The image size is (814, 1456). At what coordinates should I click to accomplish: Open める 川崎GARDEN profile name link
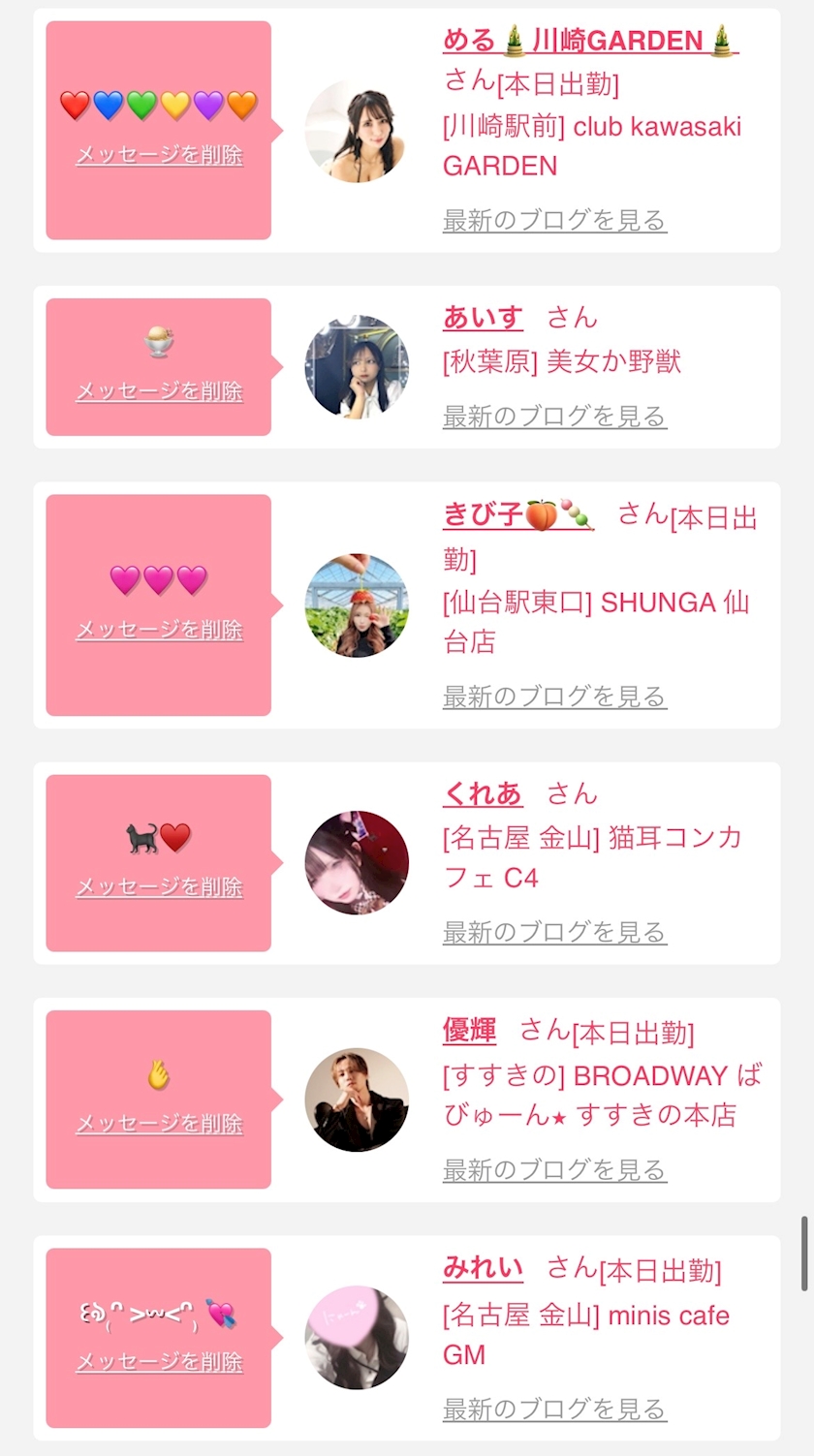pos(590,41)
